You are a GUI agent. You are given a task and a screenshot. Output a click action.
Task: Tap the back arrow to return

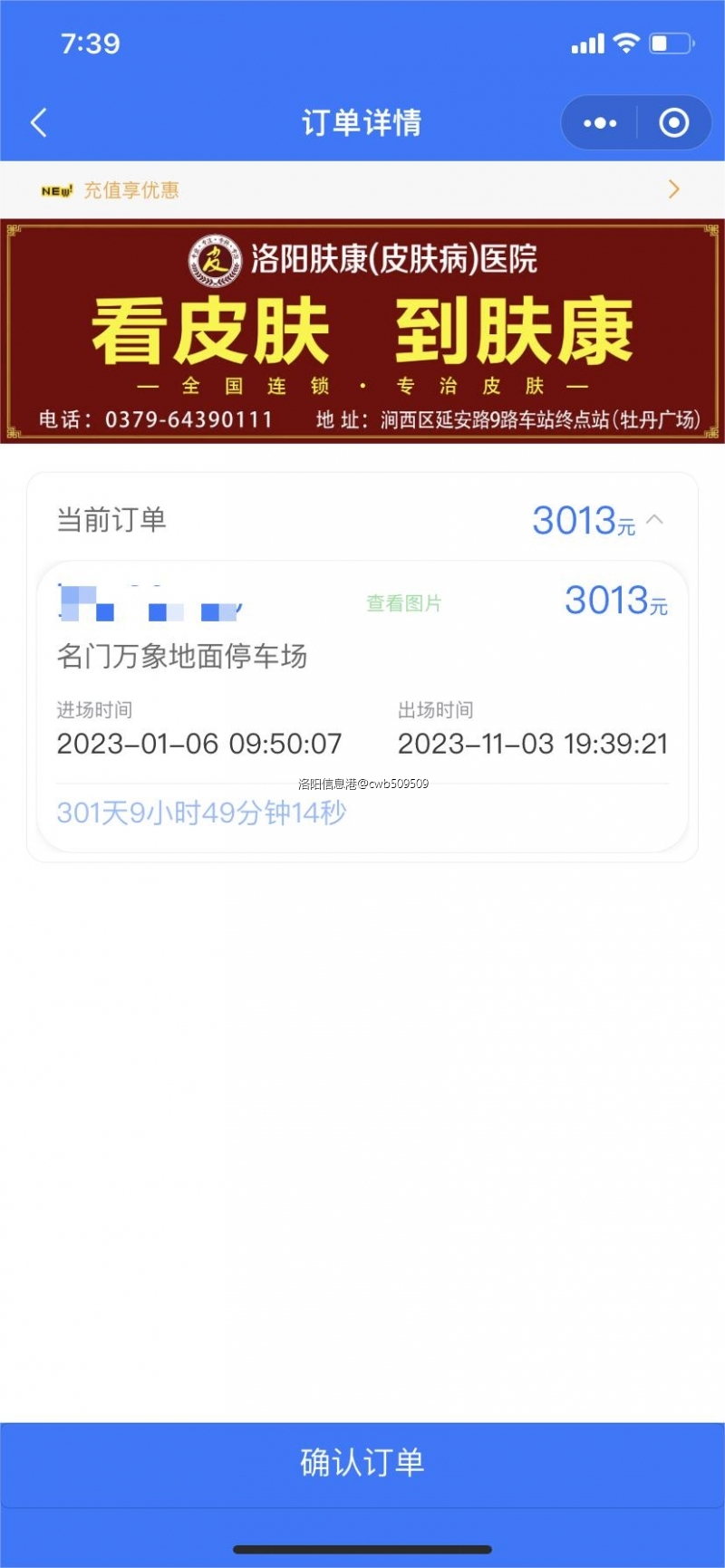38,121
